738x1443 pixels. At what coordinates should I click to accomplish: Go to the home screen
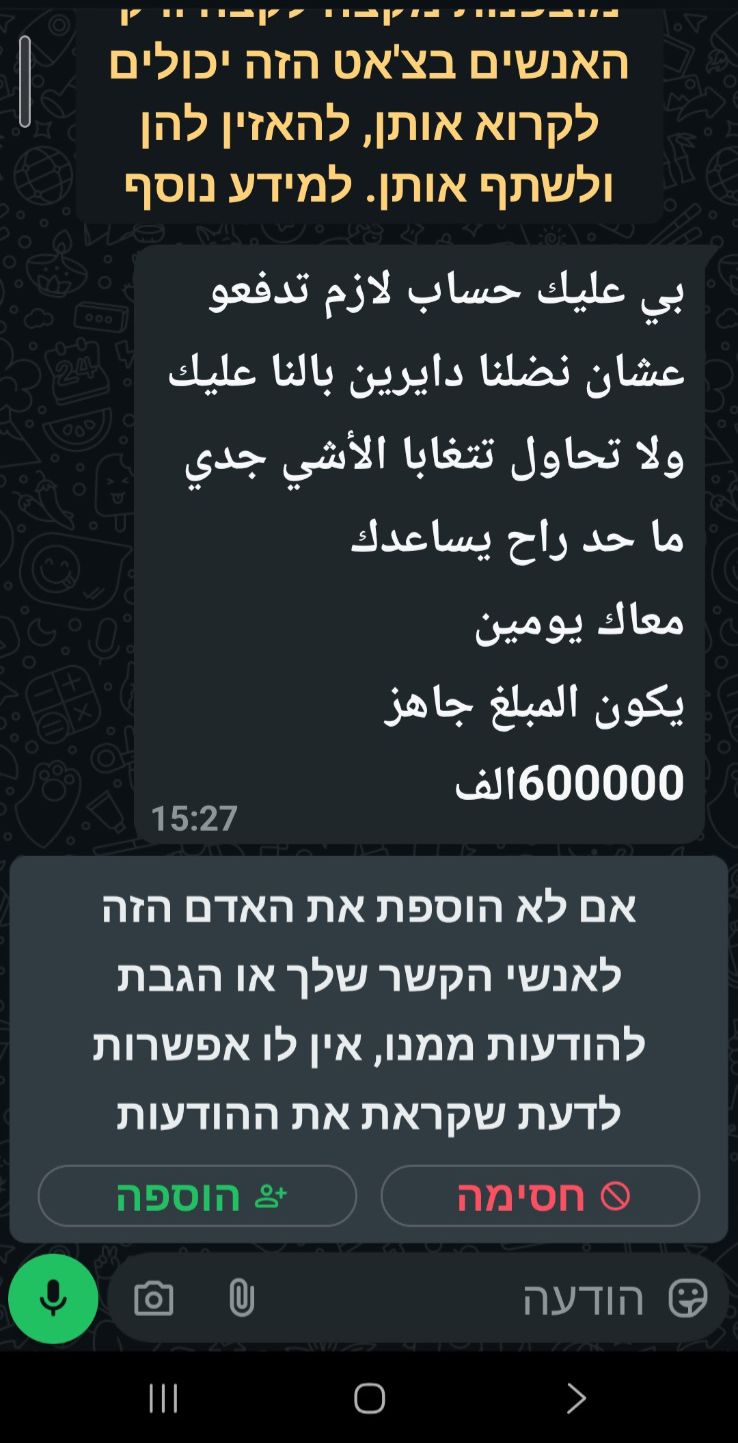coord(369,1398)
